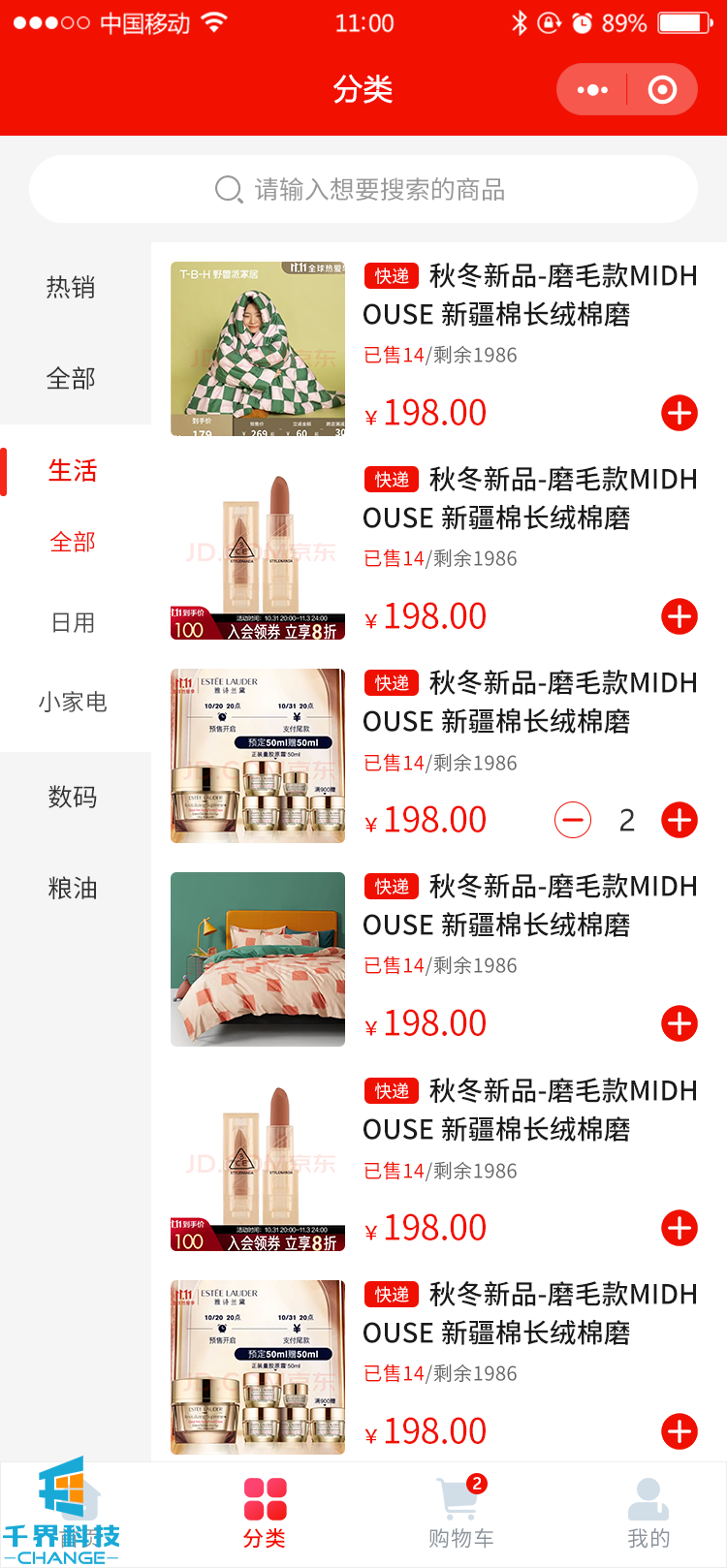
Task: Close the mini-program with the circle icon
Action: tap(662, 90)
